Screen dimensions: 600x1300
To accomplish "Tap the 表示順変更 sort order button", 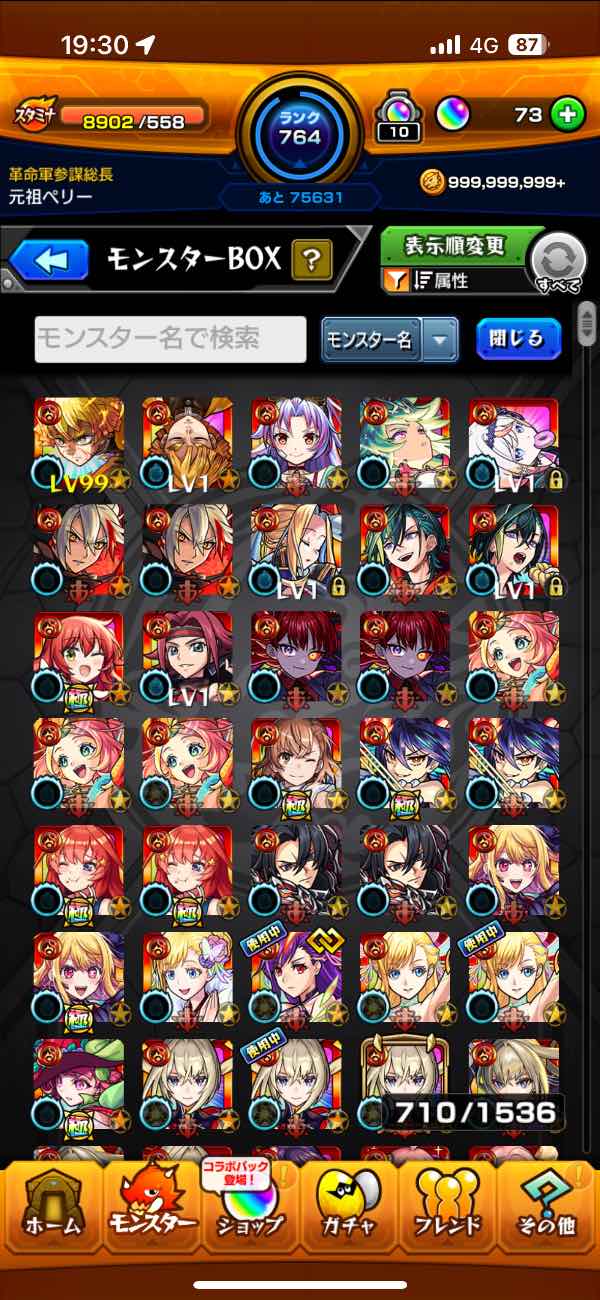I will (454, 245).
